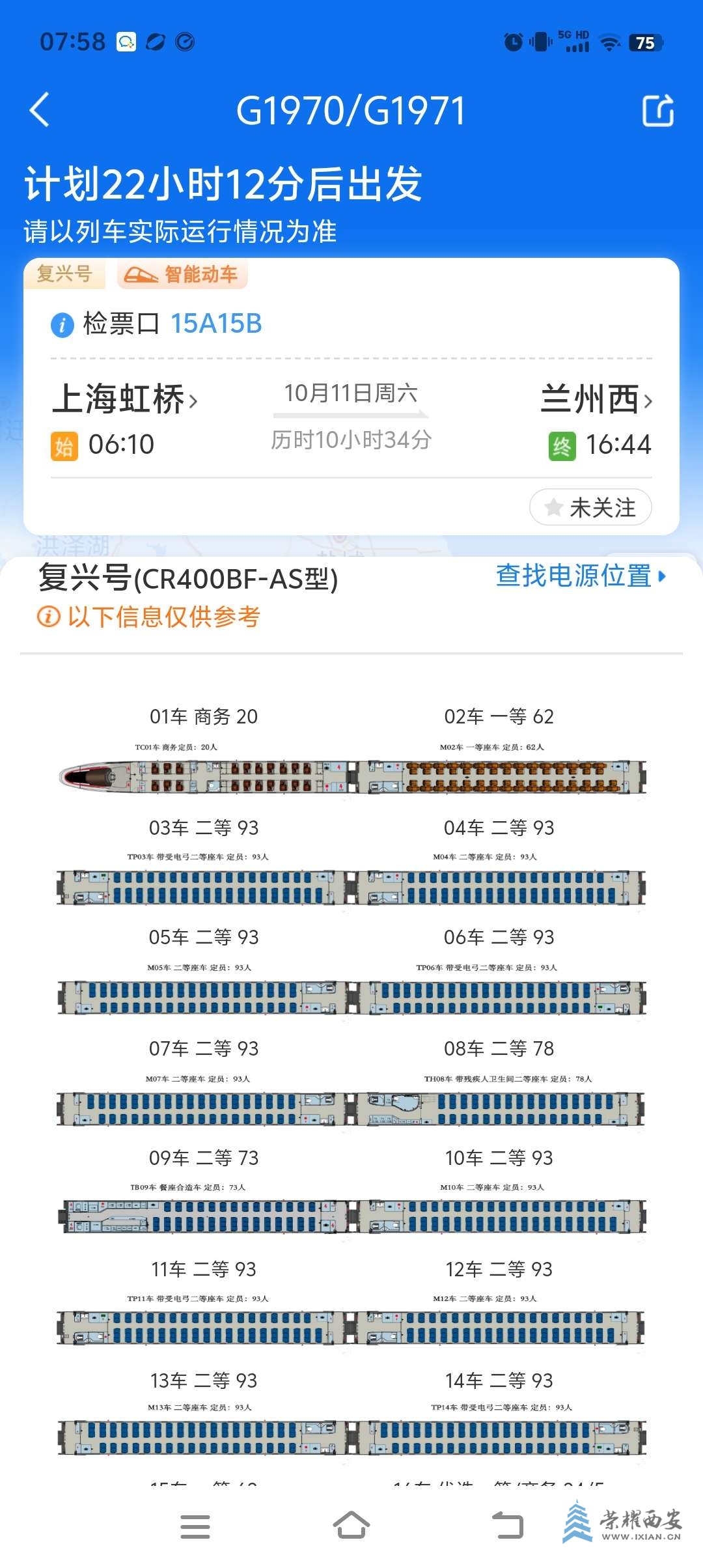Follow this train via 未关注 button
The image size is (703, 1568).
(x=590, y=507)
